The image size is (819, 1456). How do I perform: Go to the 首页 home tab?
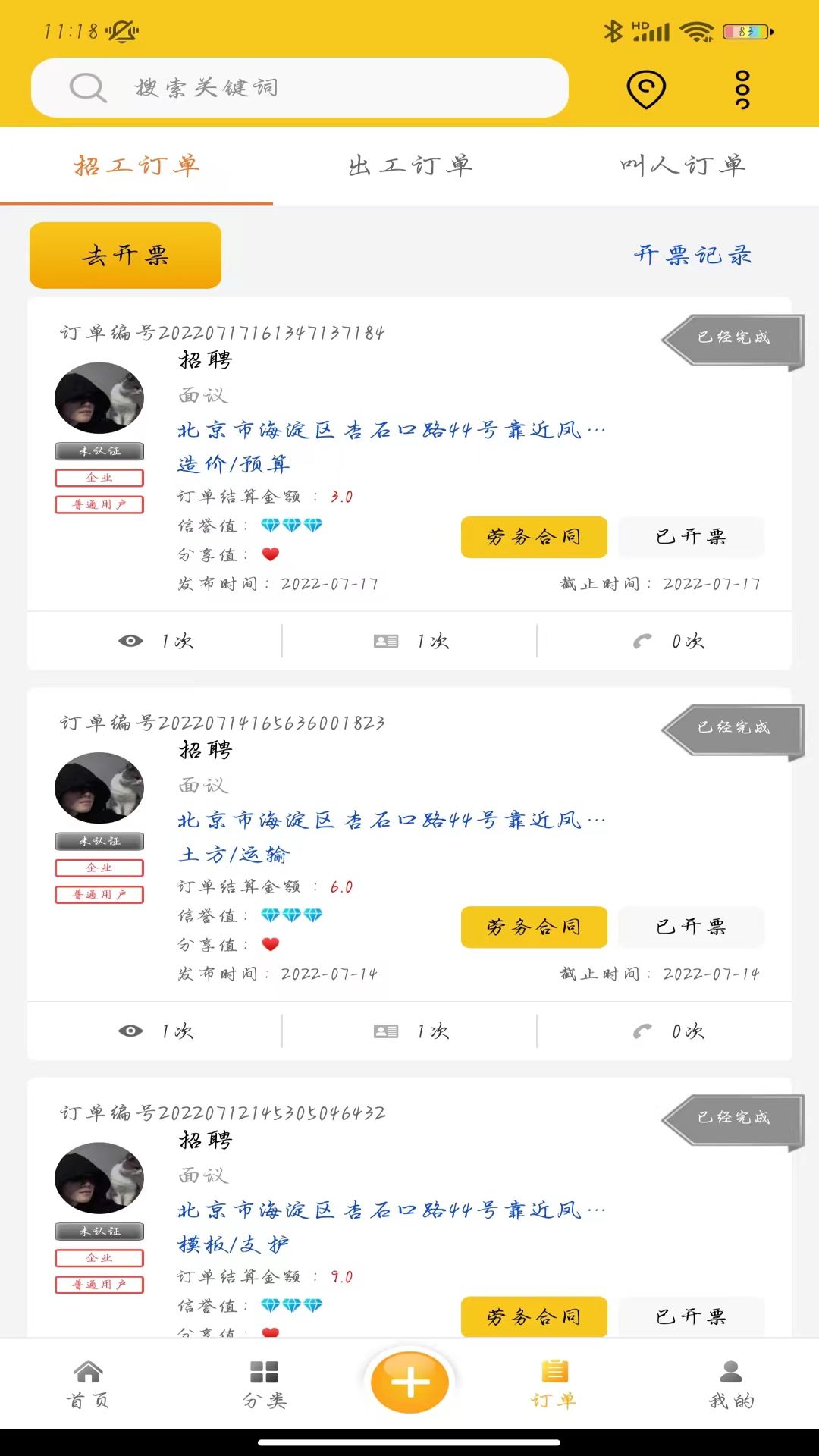pos(88,1384)
